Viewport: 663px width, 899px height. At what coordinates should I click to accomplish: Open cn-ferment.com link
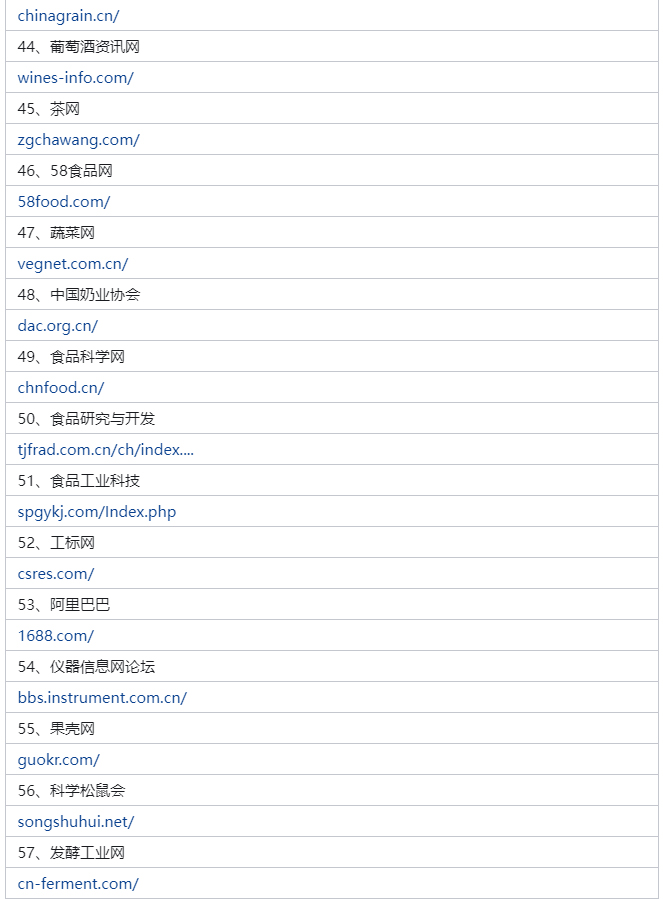(x=78, y=884)
